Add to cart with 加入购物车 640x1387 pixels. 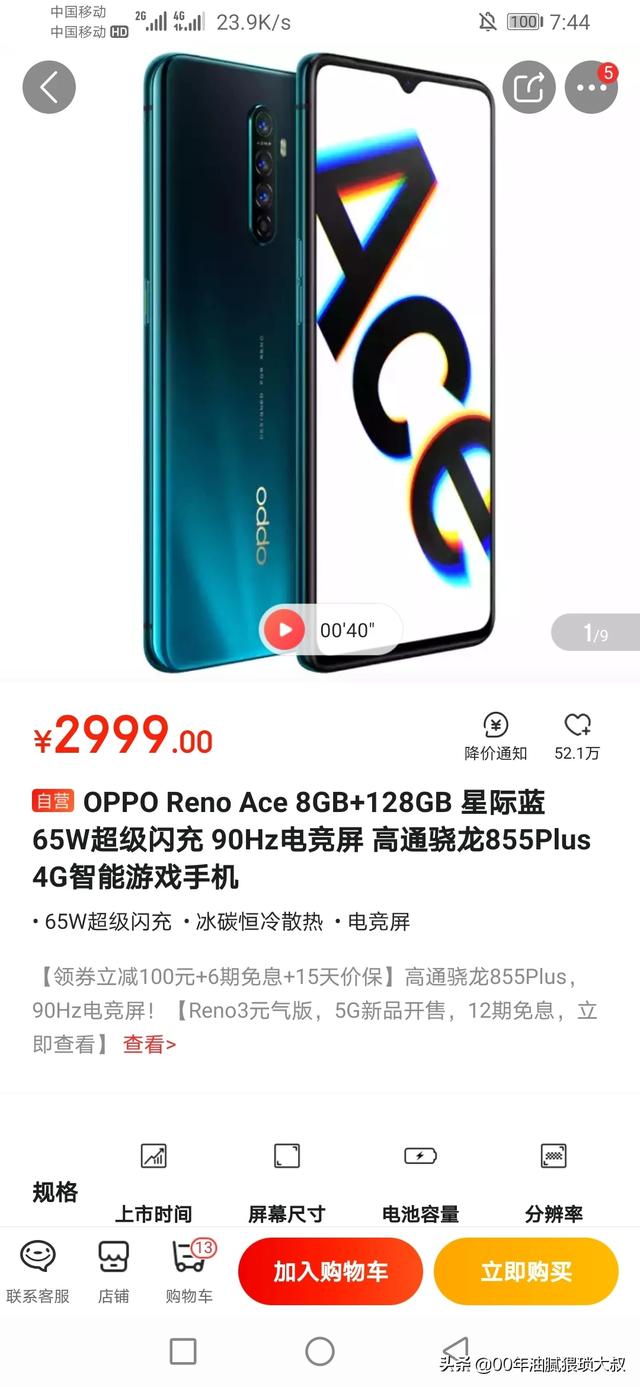330,1271
